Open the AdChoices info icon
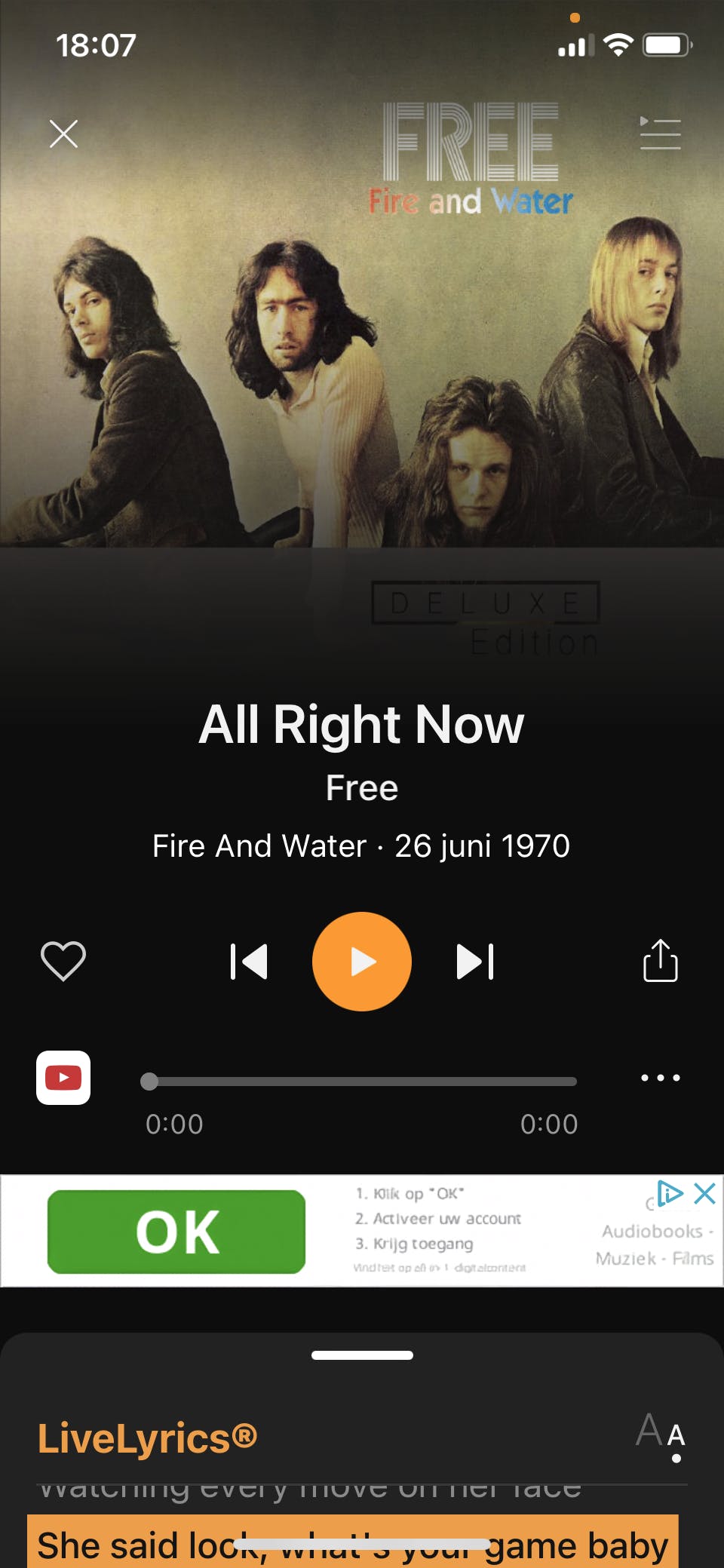 click(x=670, y=1193)
